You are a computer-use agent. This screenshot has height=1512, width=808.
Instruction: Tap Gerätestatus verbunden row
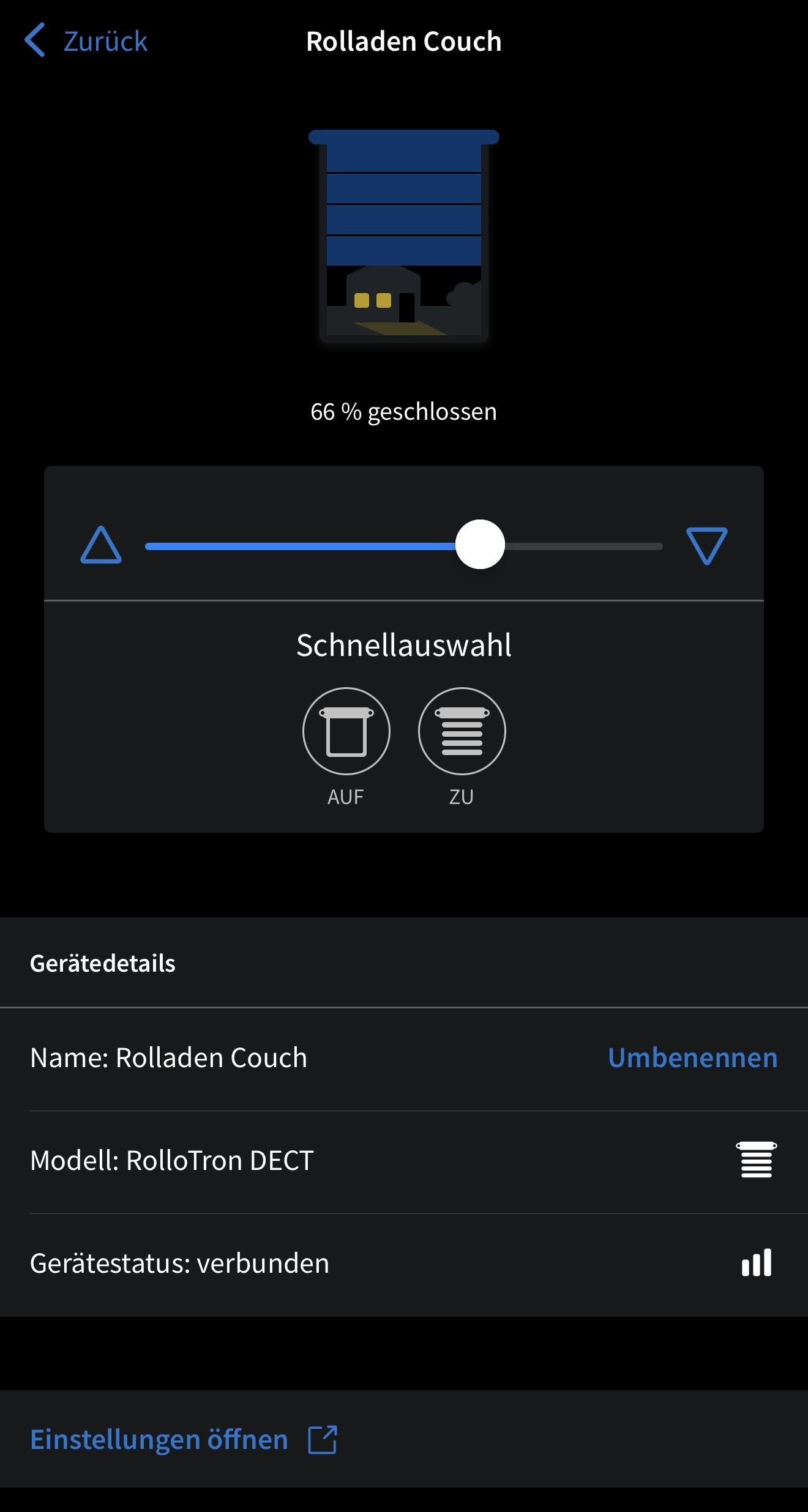pyautogui.click(x=179, y=1262)
